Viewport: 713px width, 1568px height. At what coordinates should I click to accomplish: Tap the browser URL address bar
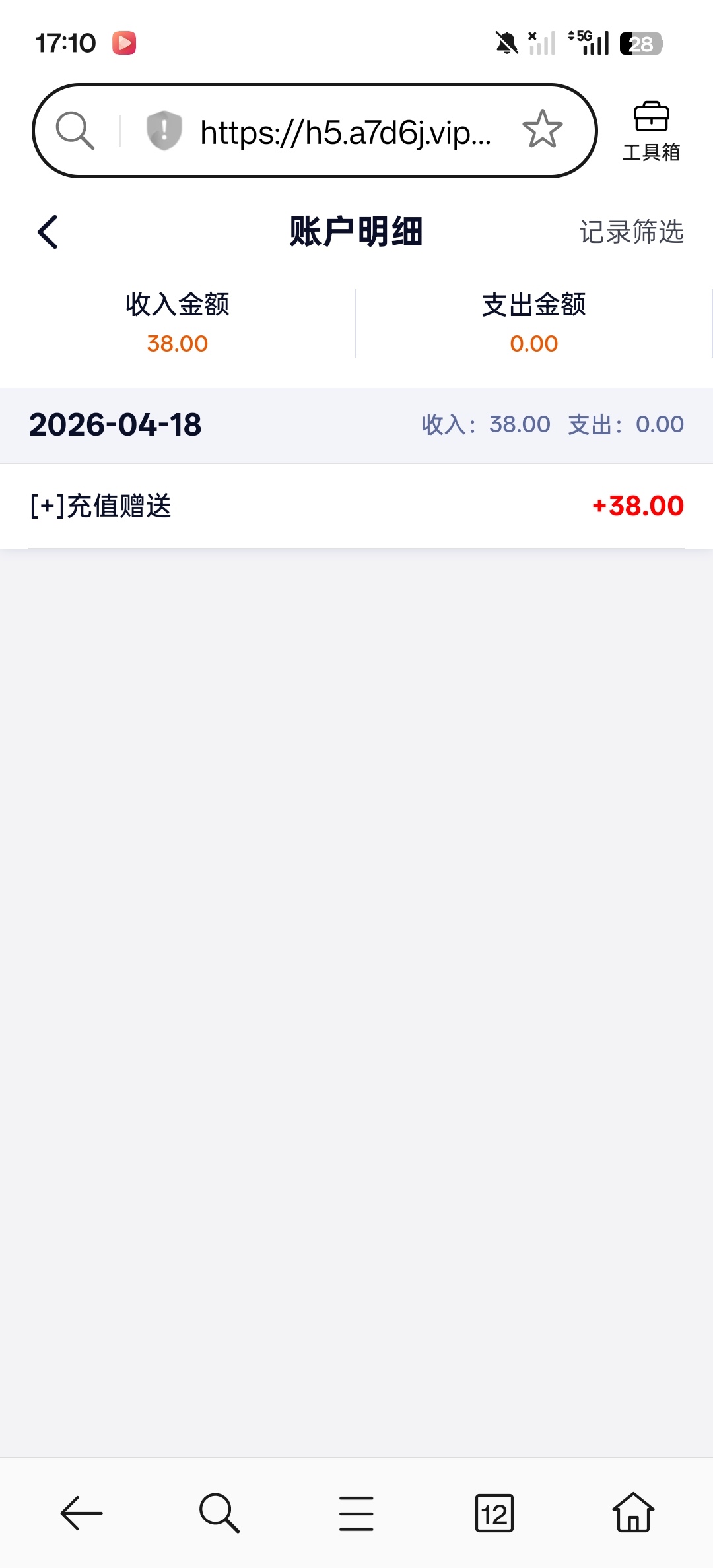coord(345,132)
